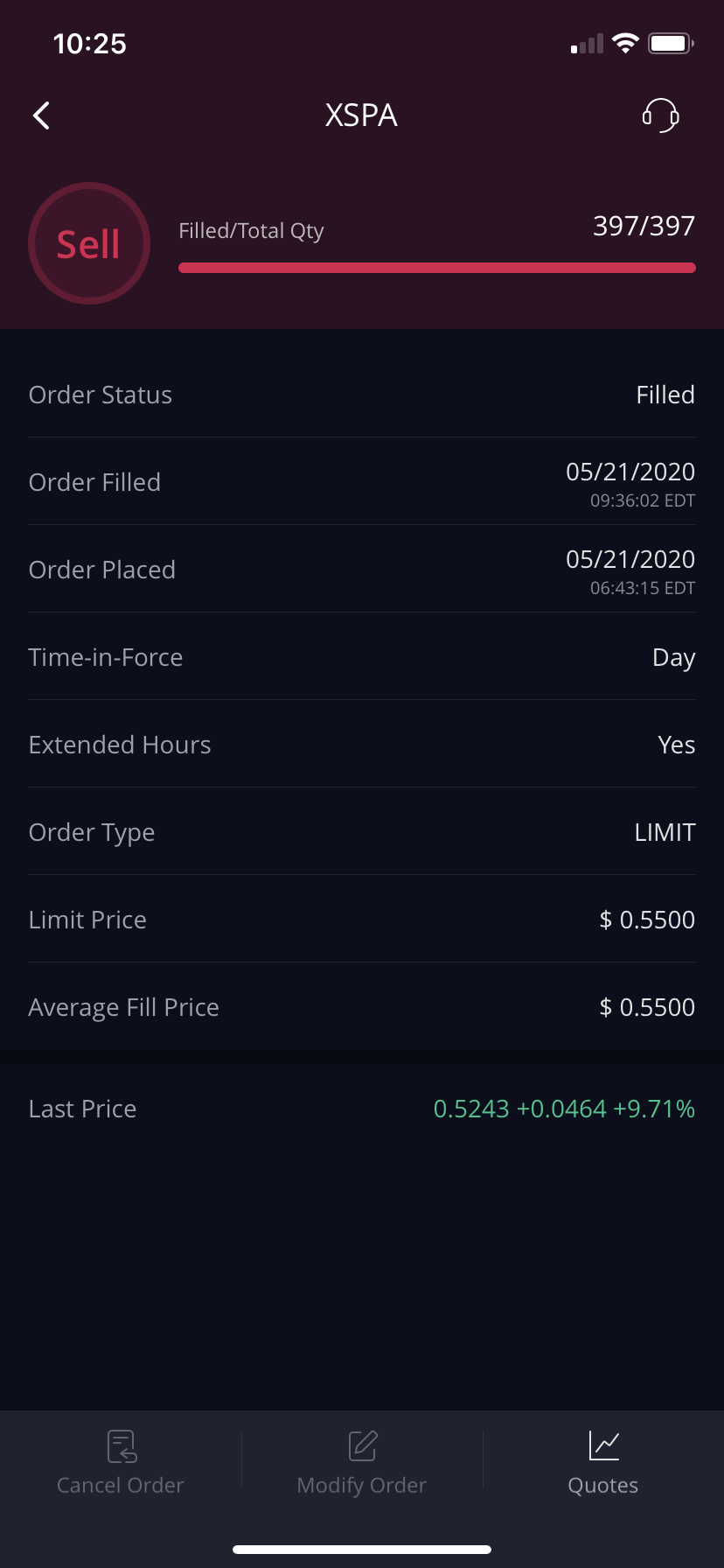
Task: Open Quotes for XSPA
Action: [x=603, y=1461]
